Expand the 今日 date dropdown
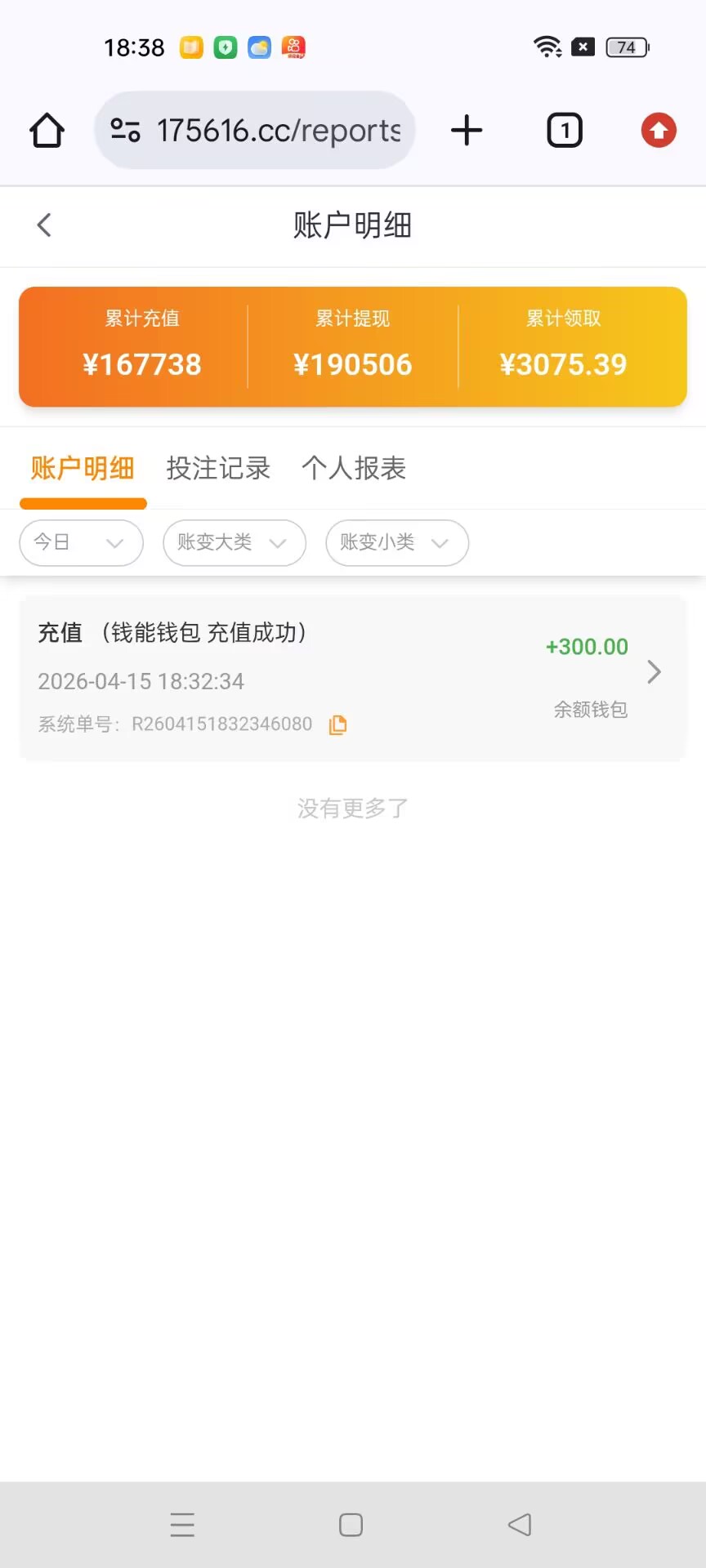This screenshot has width=706, height=1568. (x=81, y=543)
